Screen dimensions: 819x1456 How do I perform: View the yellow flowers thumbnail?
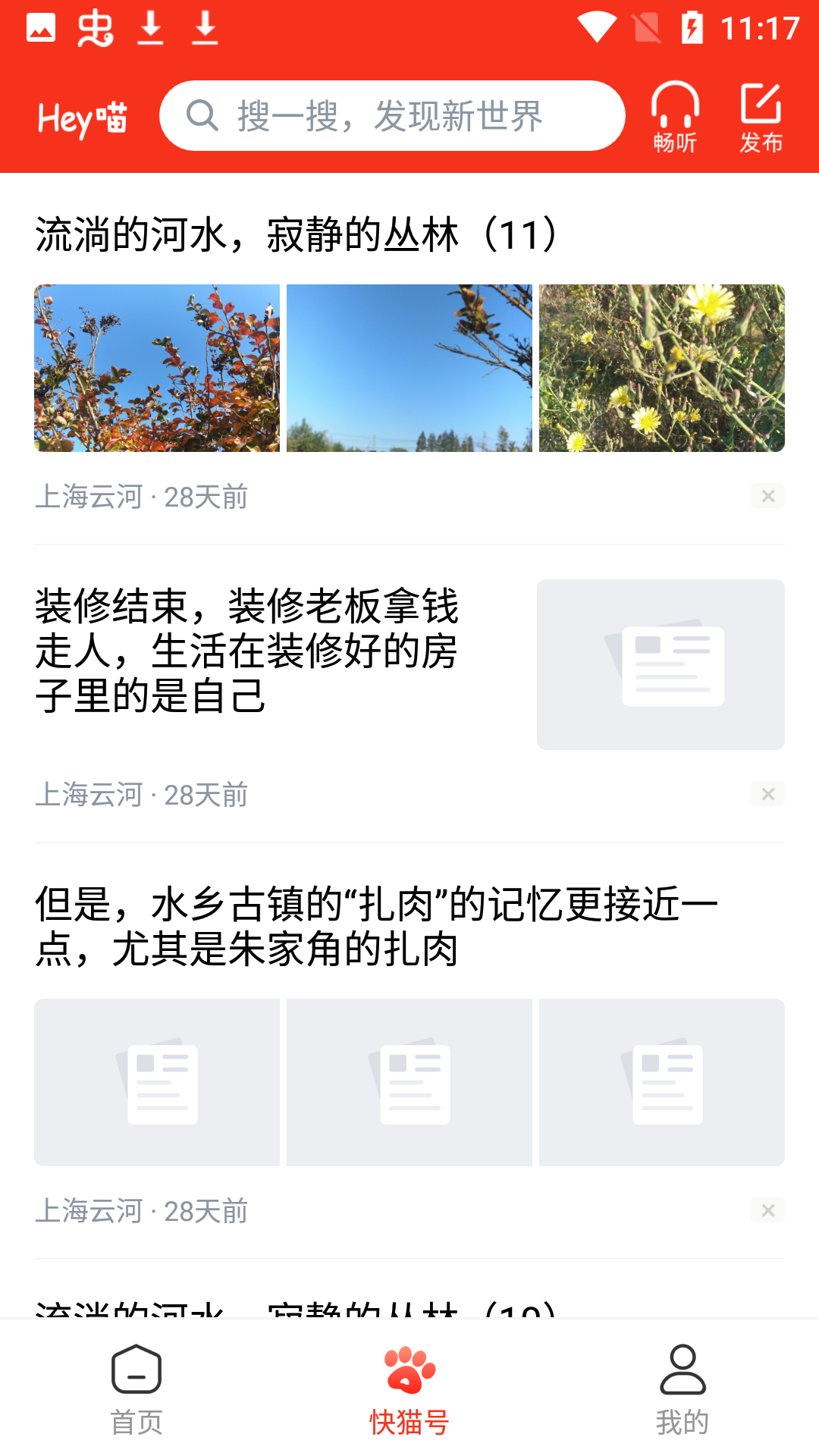tap(662, 366)
